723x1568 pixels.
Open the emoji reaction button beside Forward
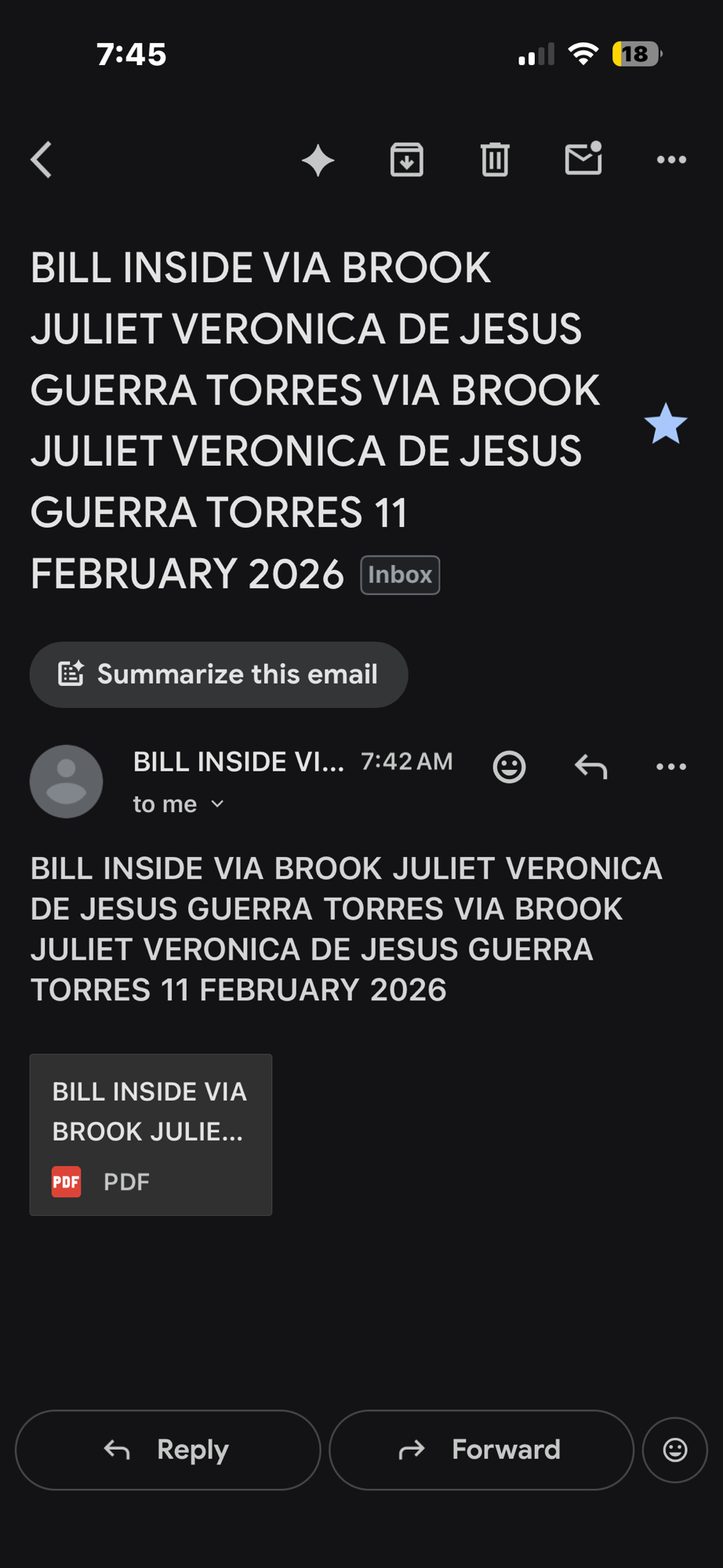(674, 1450)
